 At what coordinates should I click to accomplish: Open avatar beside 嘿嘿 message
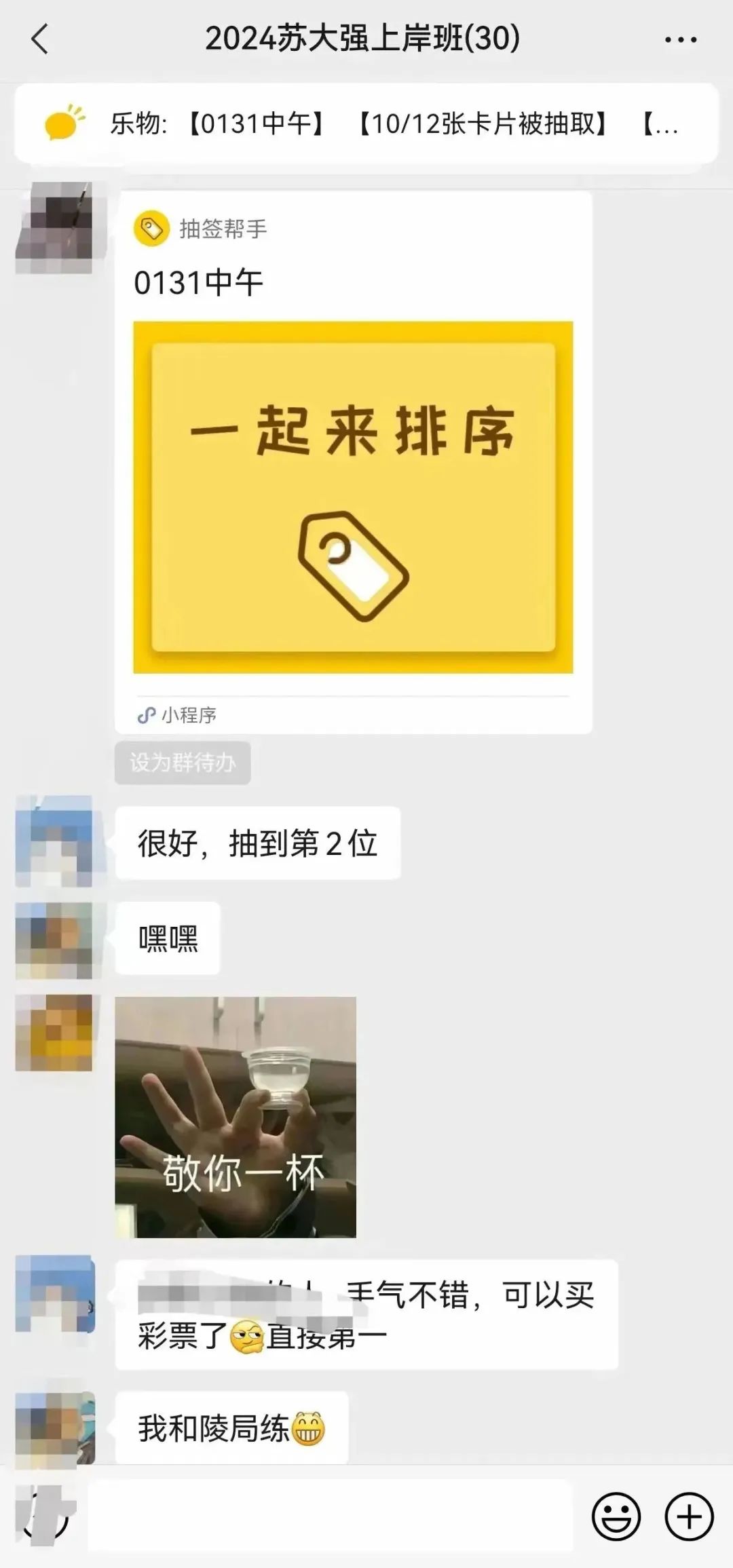click(x=54, y=940)
